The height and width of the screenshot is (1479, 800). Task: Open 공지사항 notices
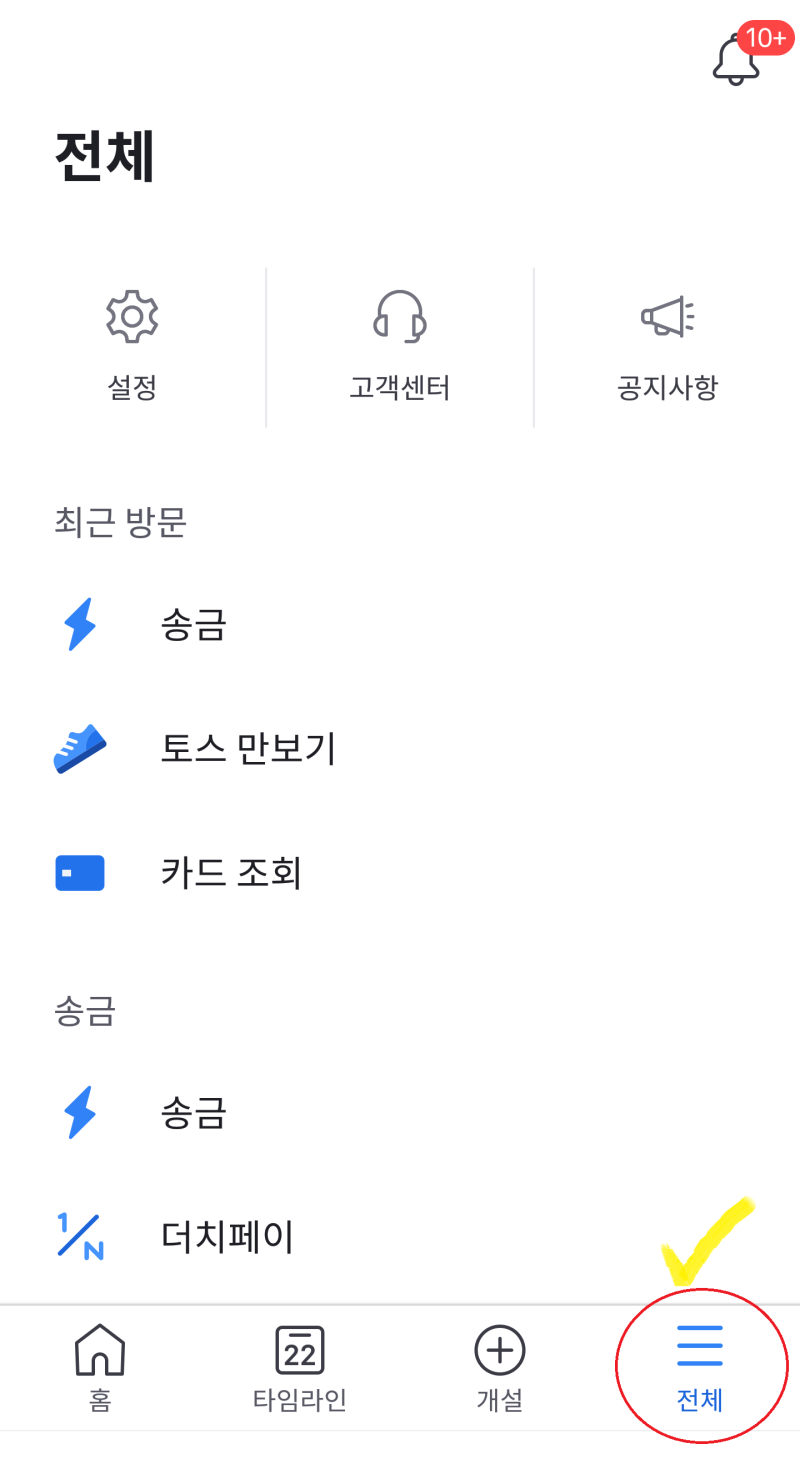point(667,347)
